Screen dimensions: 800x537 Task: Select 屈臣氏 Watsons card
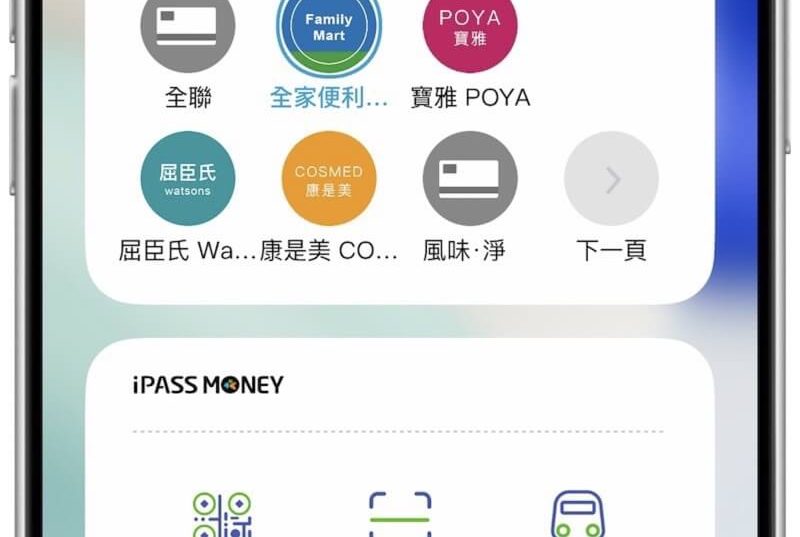pos(188,179)
